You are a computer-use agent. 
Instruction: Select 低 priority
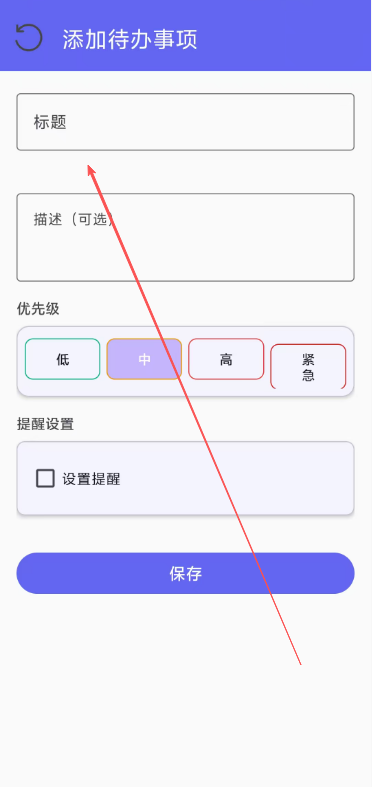pyautogui.click(x=63, y=359)
